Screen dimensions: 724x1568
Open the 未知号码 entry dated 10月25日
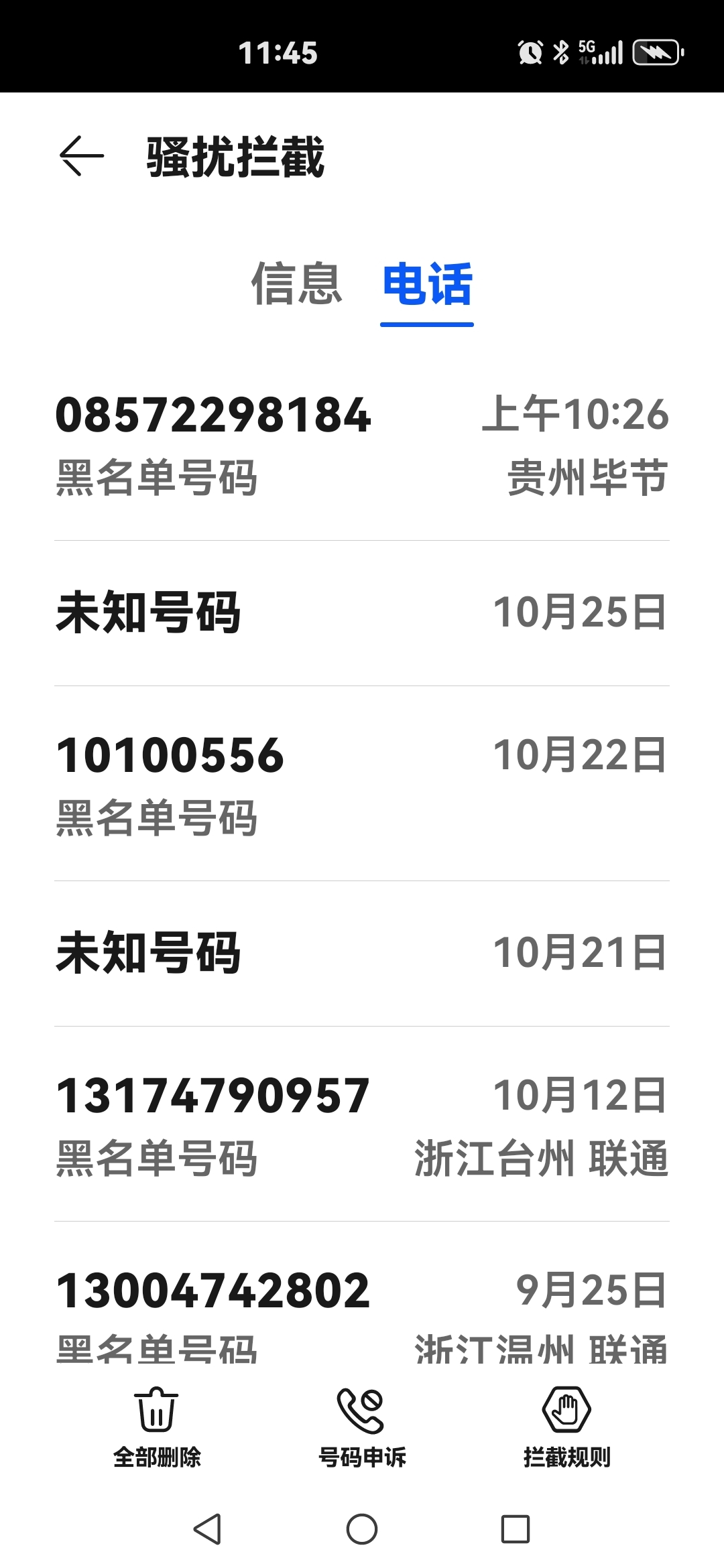362,612
